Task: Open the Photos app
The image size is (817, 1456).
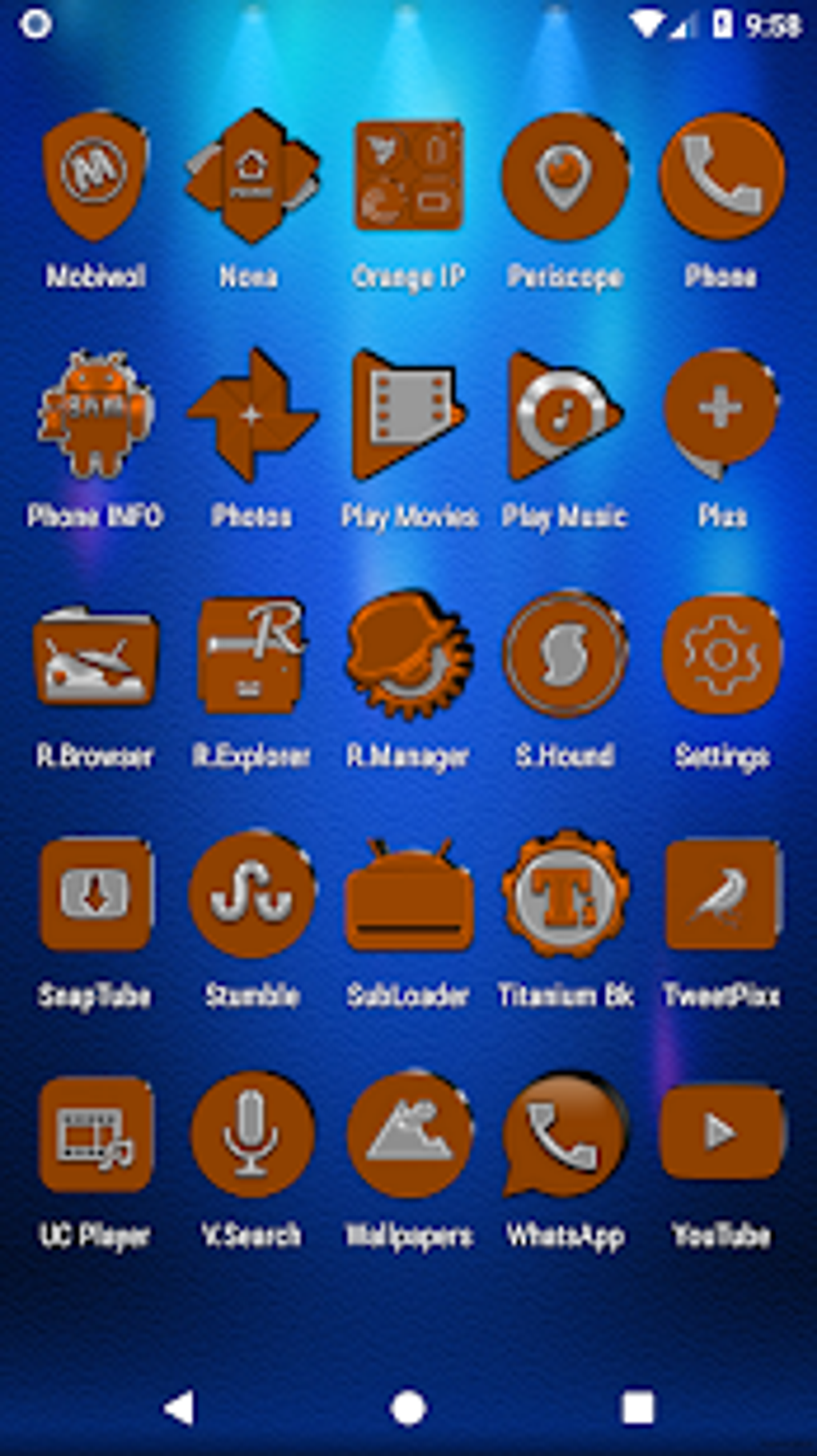Action: (252, 417)
